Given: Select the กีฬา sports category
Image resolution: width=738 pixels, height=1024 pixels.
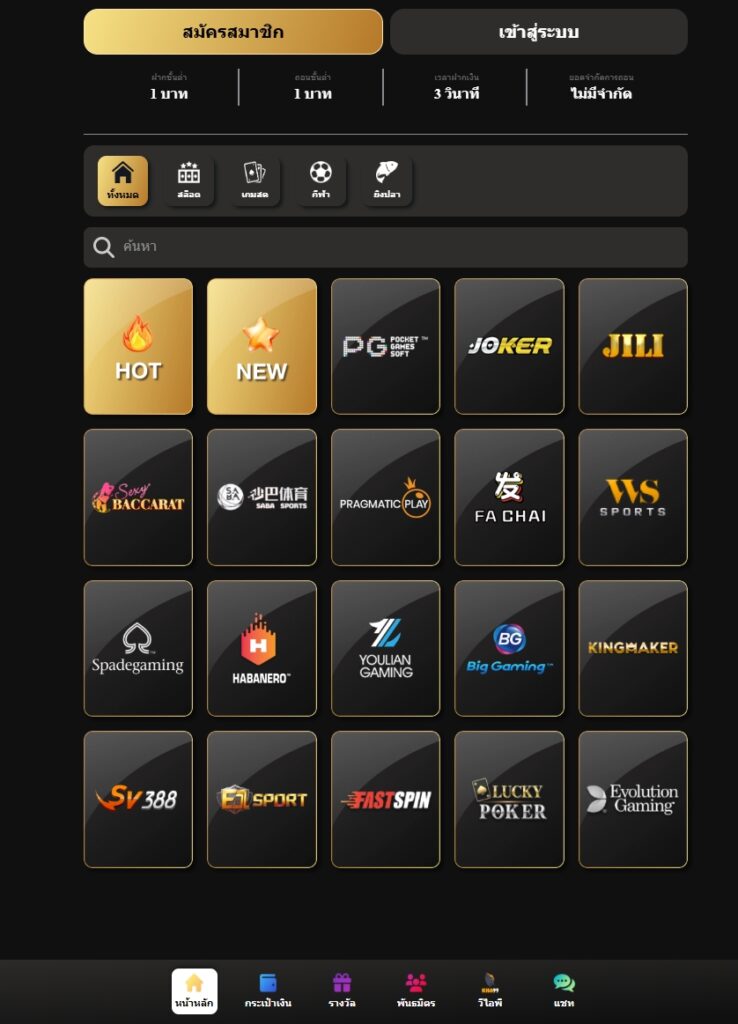Looking at the screenshot, I should tap(320, 181).
